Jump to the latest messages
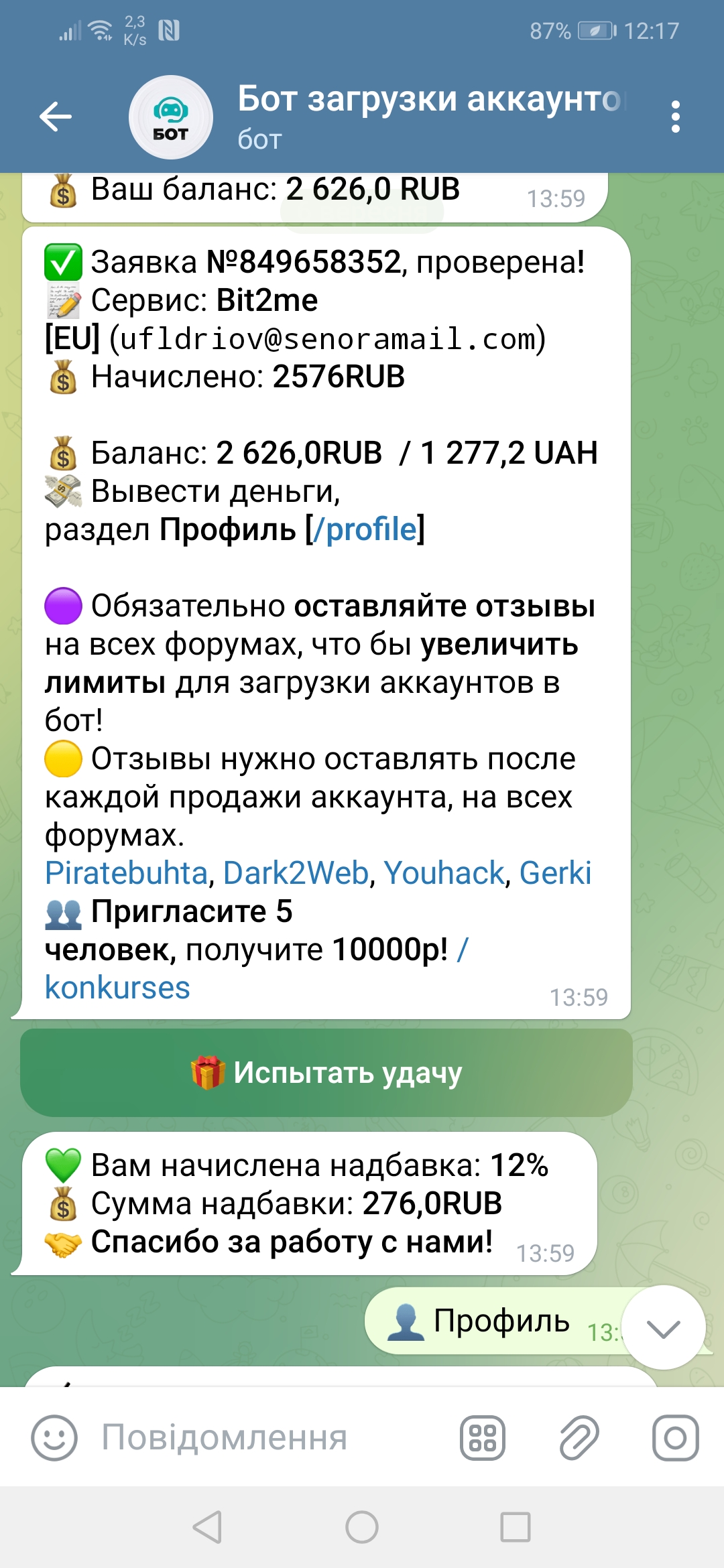This screenshot has width=724, height=1568. [663, 1327]
